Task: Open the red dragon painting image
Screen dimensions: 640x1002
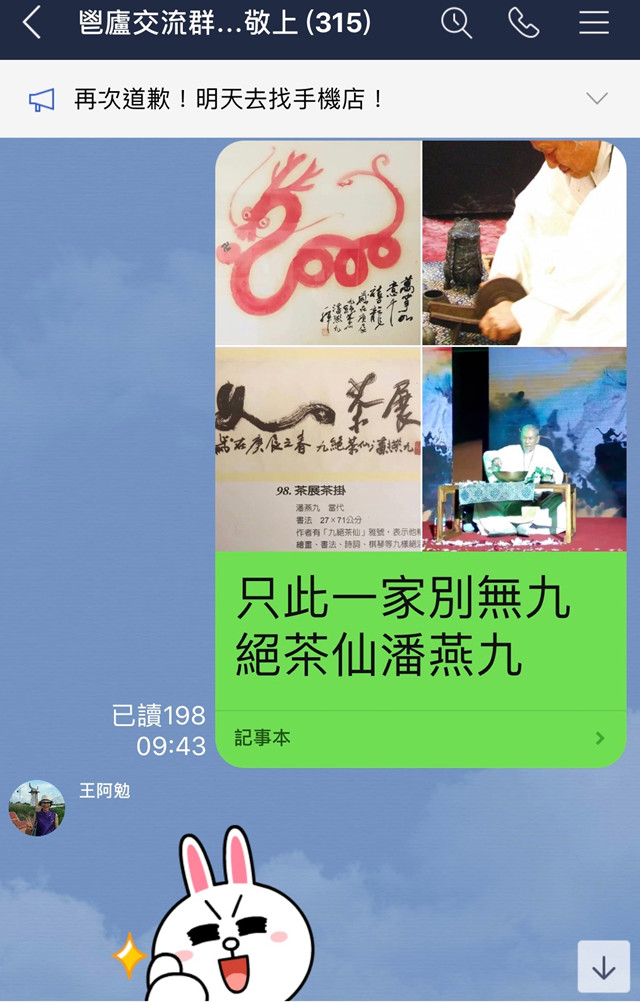Action: 318,243
